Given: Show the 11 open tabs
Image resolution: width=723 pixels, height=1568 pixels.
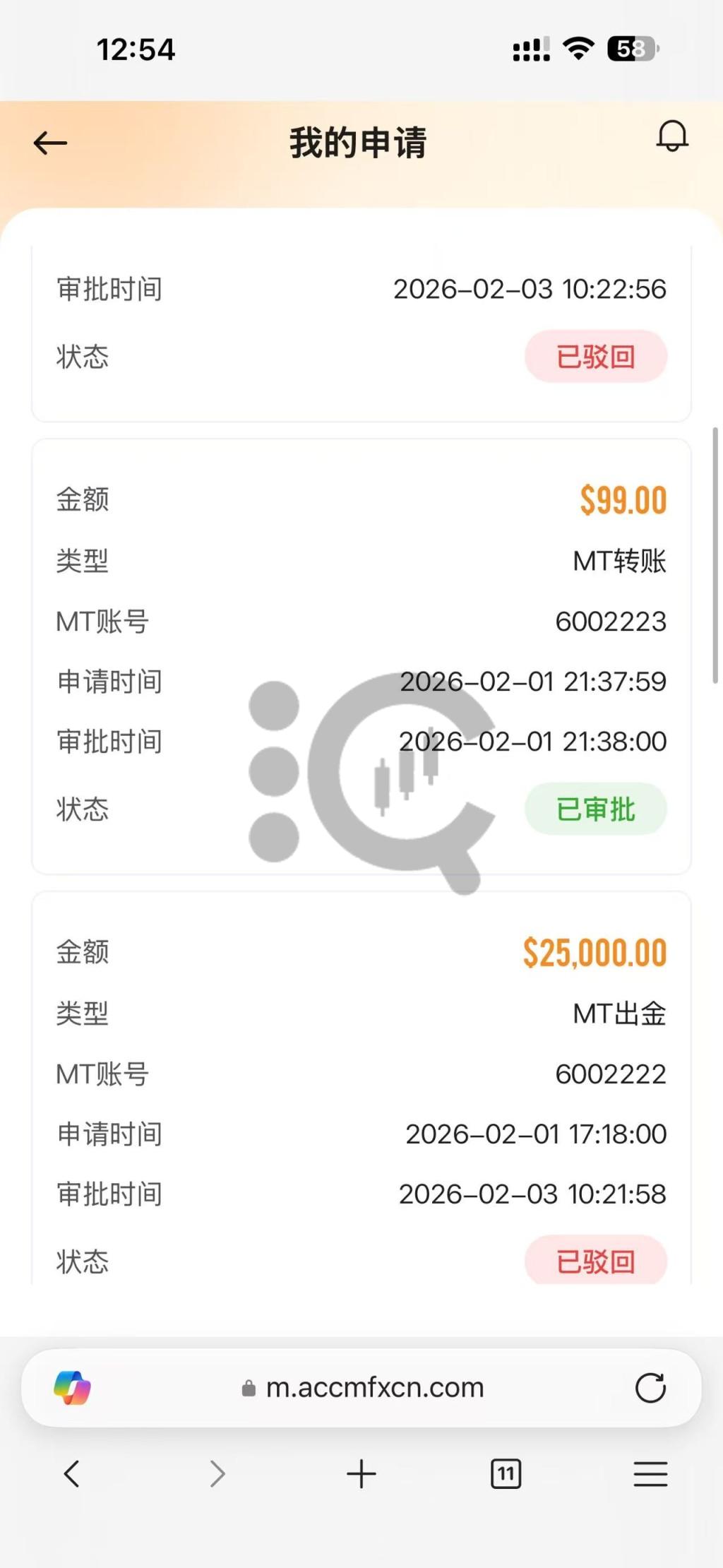Looking at the screenshot, I should pyautogui.click(x=506, y=1474).
